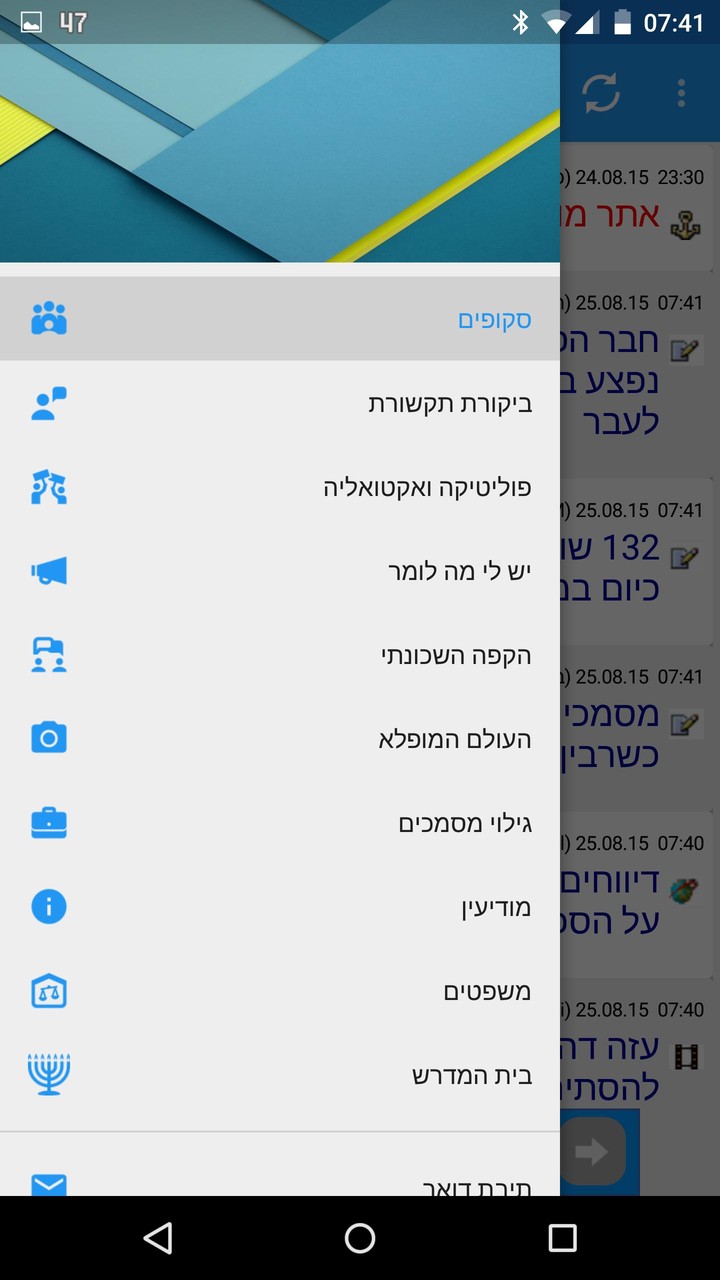Tap the megaphone icon for יש לי מה לומר
720x1280 pixels.
(48, 571)
